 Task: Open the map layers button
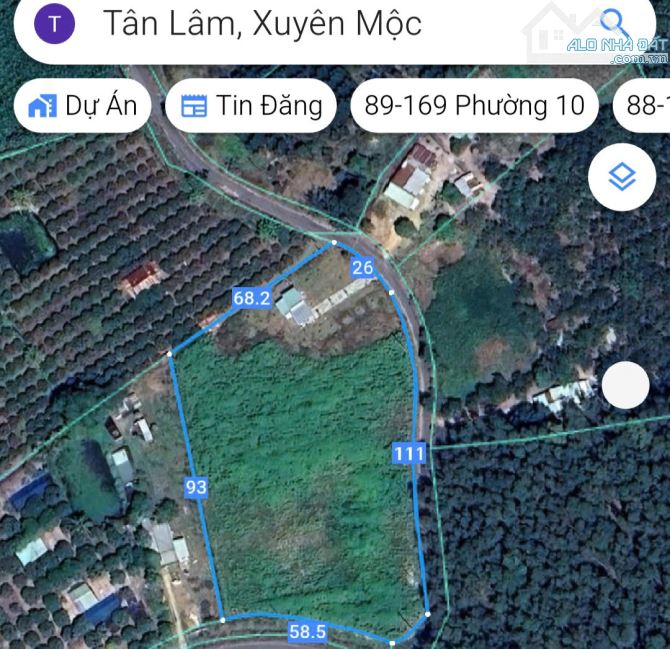pos(622,178)
